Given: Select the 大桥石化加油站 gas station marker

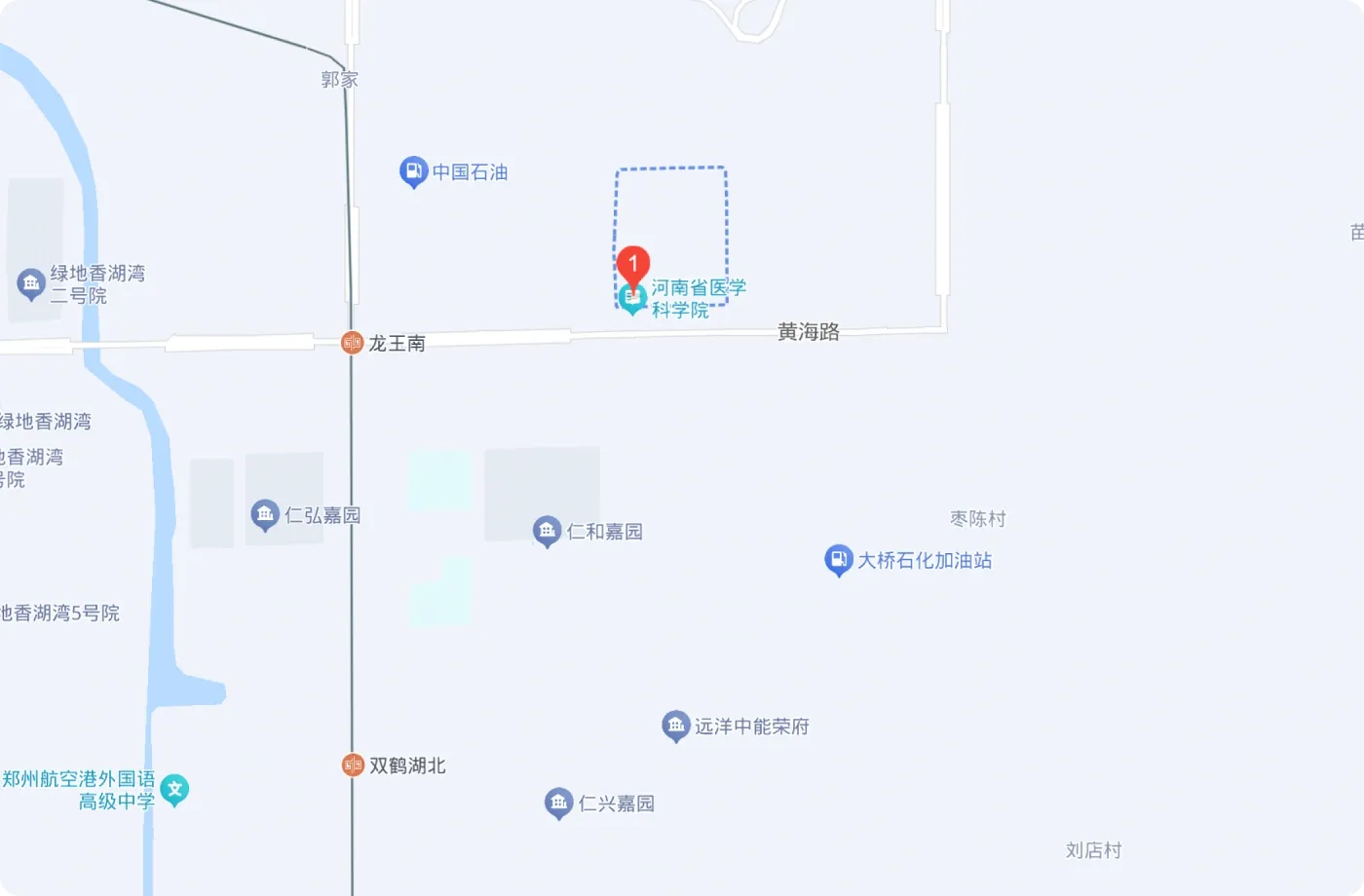Looking at the screenshot, I should pyautogui.click(x=838, y=560).
